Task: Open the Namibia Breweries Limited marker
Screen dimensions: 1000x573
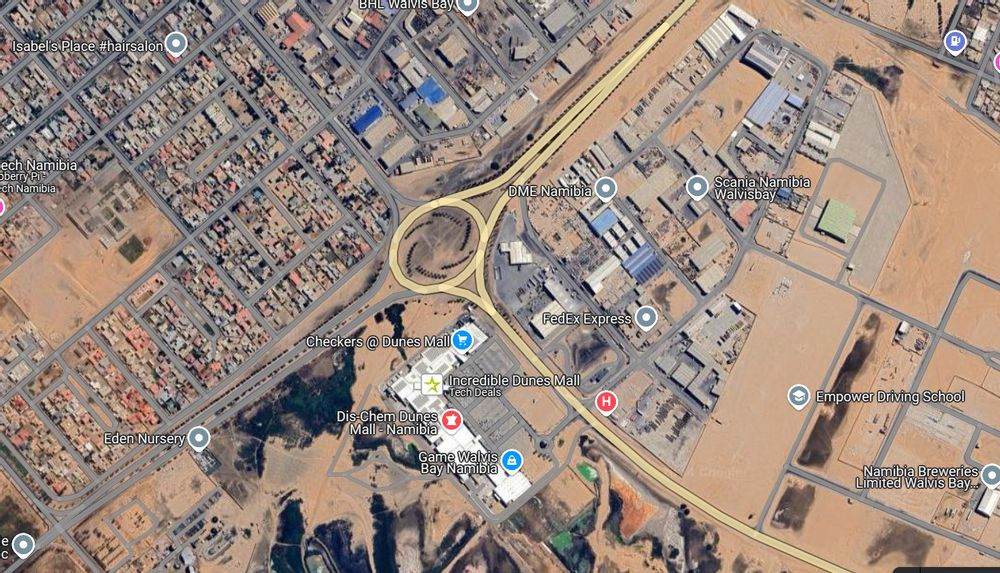Action: [991, 476]
